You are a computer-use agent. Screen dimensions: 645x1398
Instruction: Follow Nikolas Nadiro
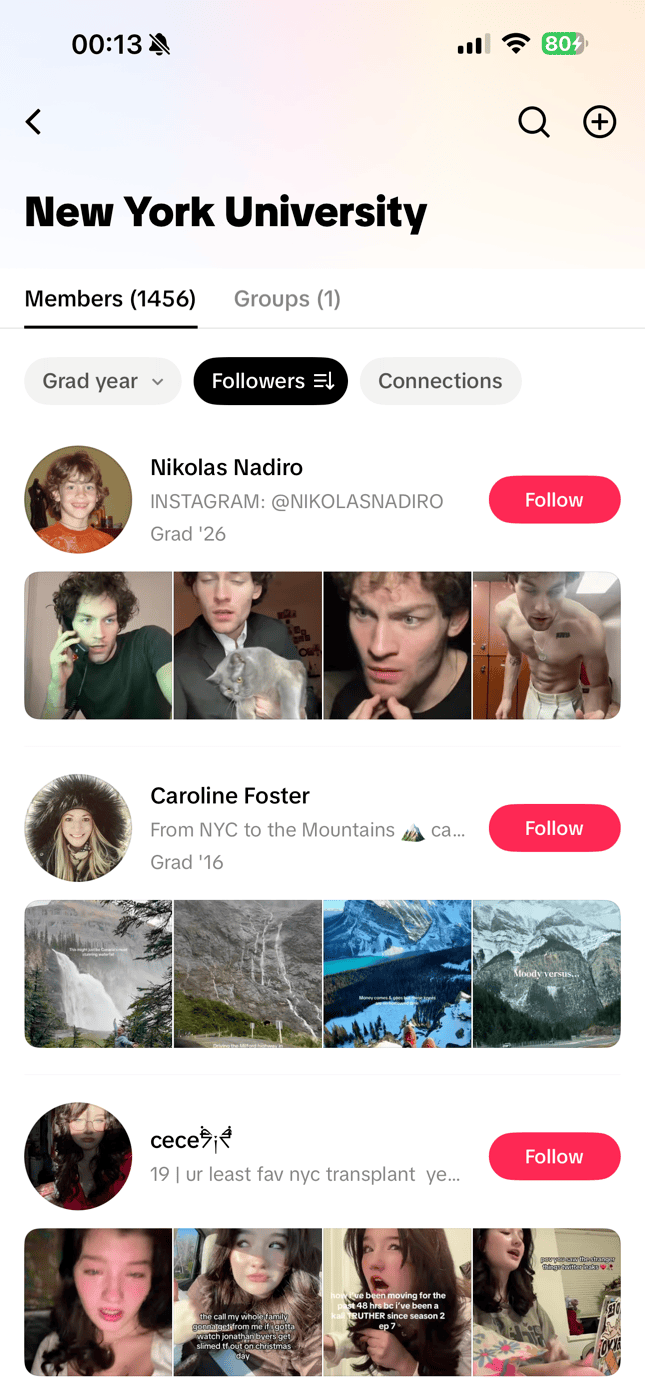coord(554,500)
